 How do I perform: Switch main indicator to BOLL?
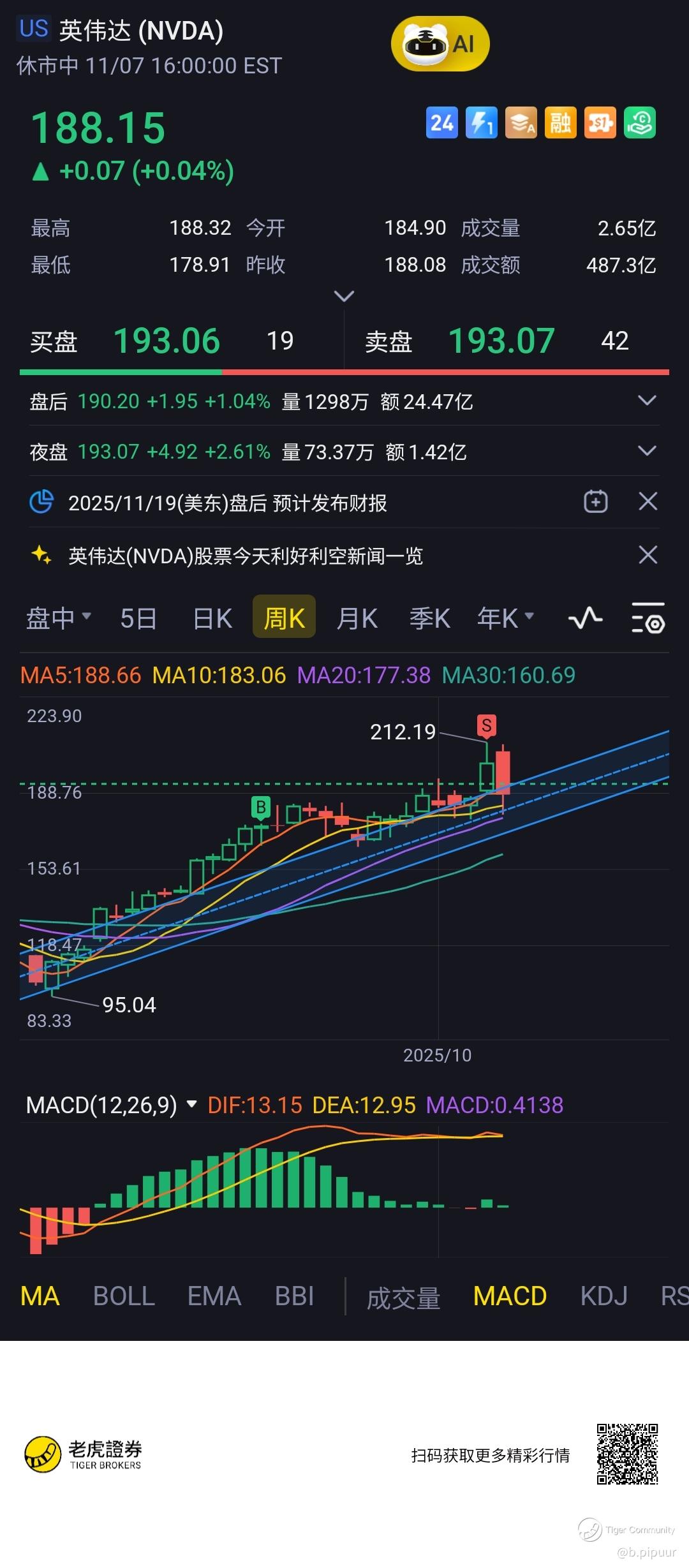point(124,1296)
